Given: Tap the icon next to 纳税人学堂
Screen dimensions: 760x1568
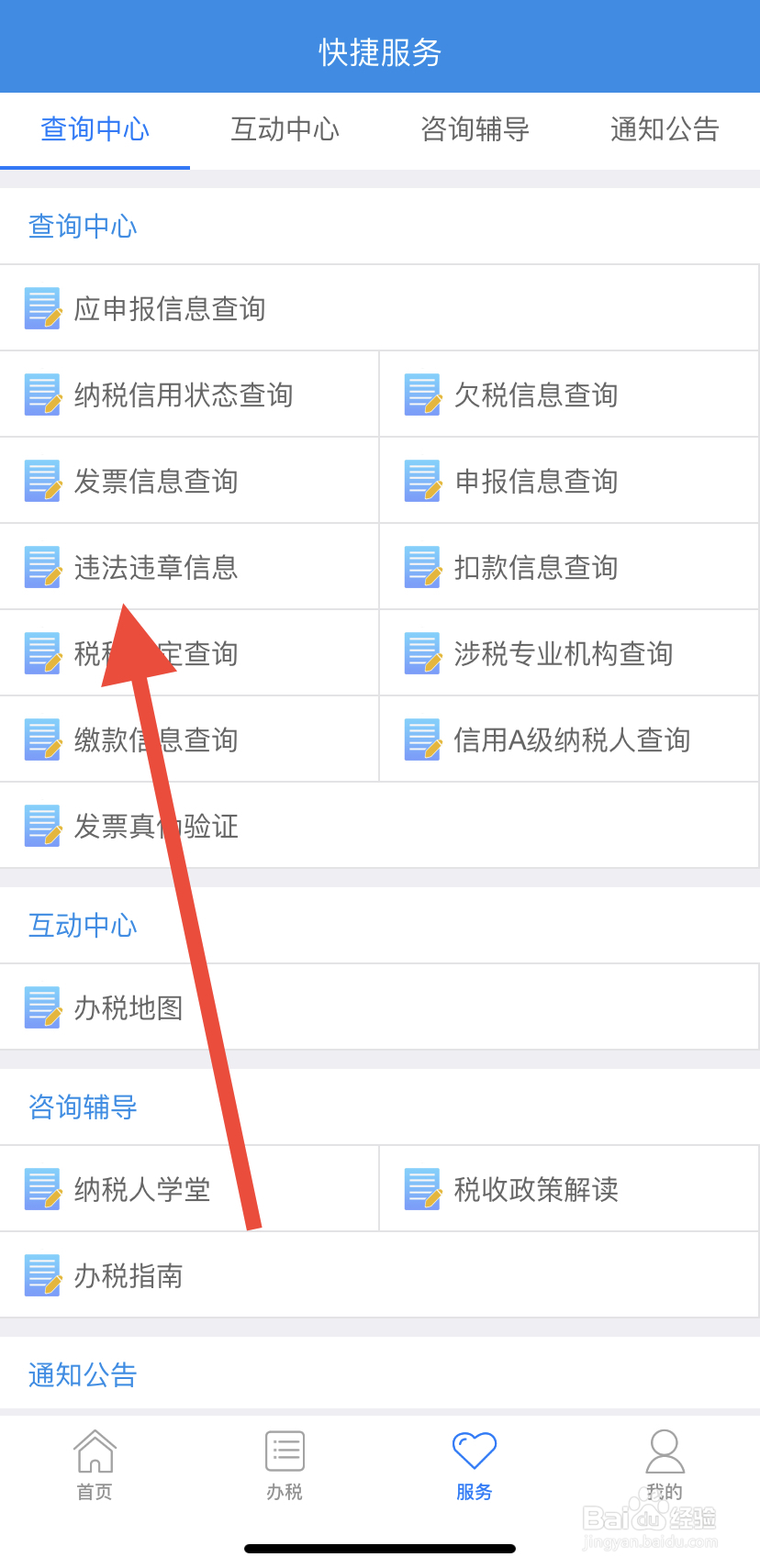Looking at the screenshot, I should [x=42, y=1188].
